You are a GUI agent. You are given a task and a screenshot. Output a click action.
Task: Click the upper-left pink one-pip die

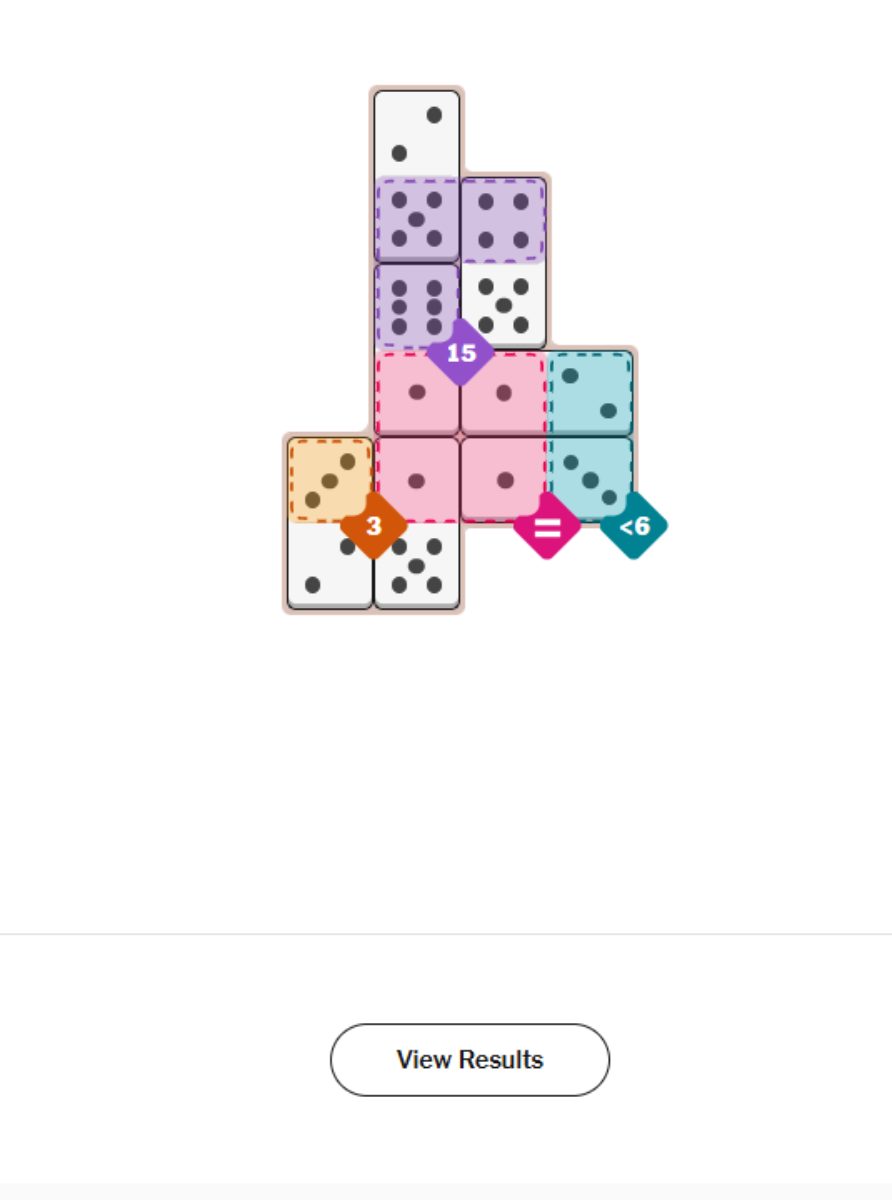(418, 393)
